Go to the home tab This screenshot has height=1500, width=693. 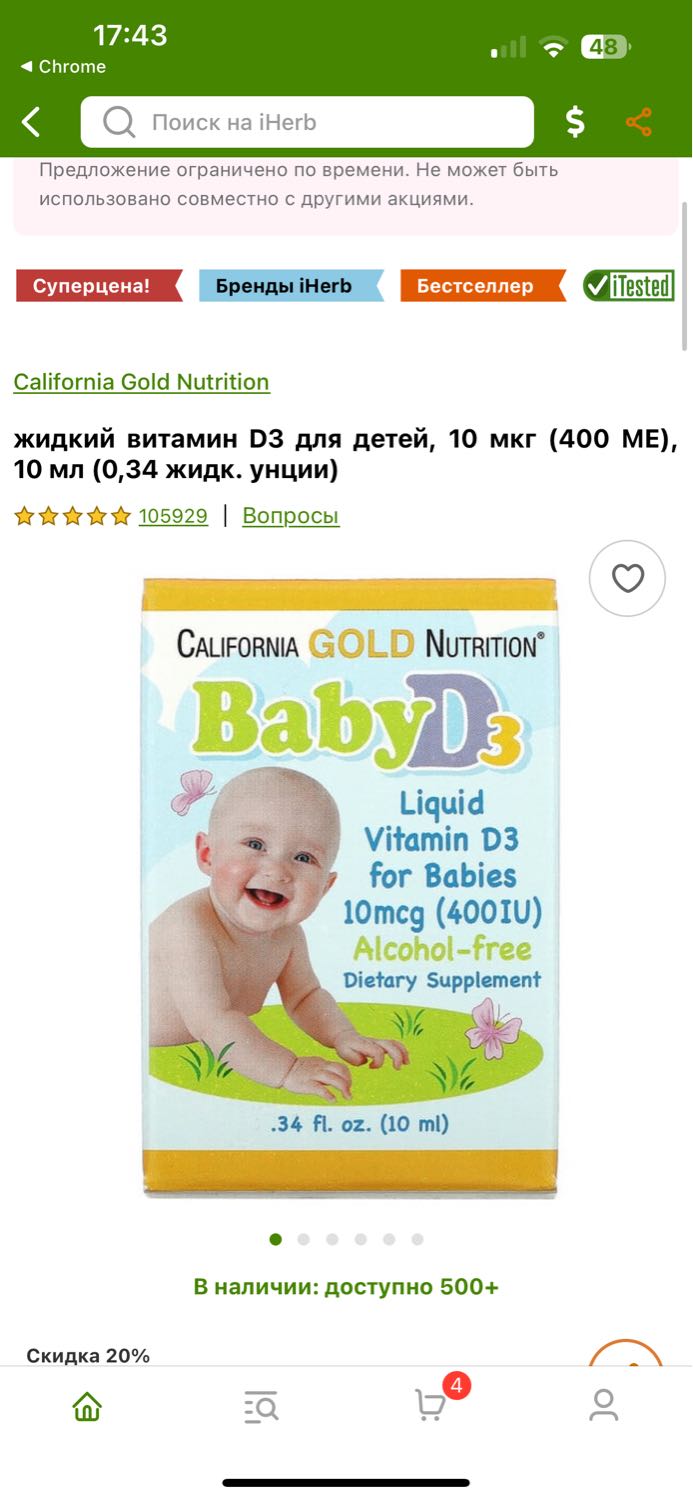pos(87,1406)
